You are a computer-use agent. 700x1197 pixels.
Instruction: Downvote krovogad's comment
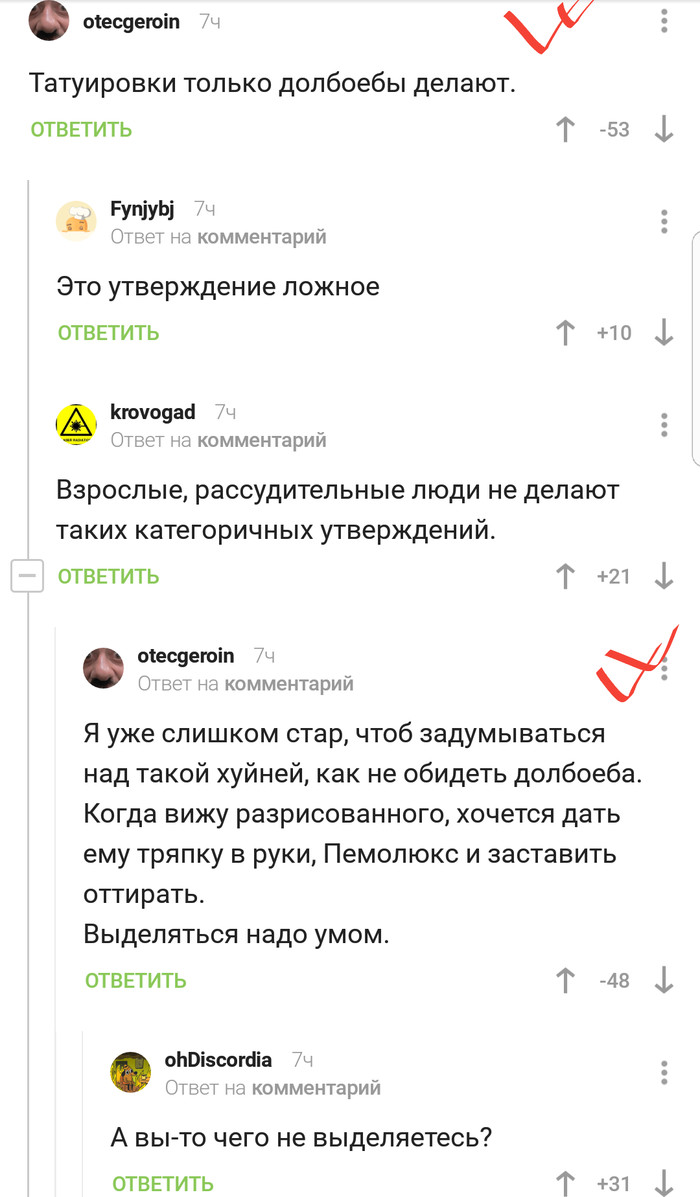(664, 576)
